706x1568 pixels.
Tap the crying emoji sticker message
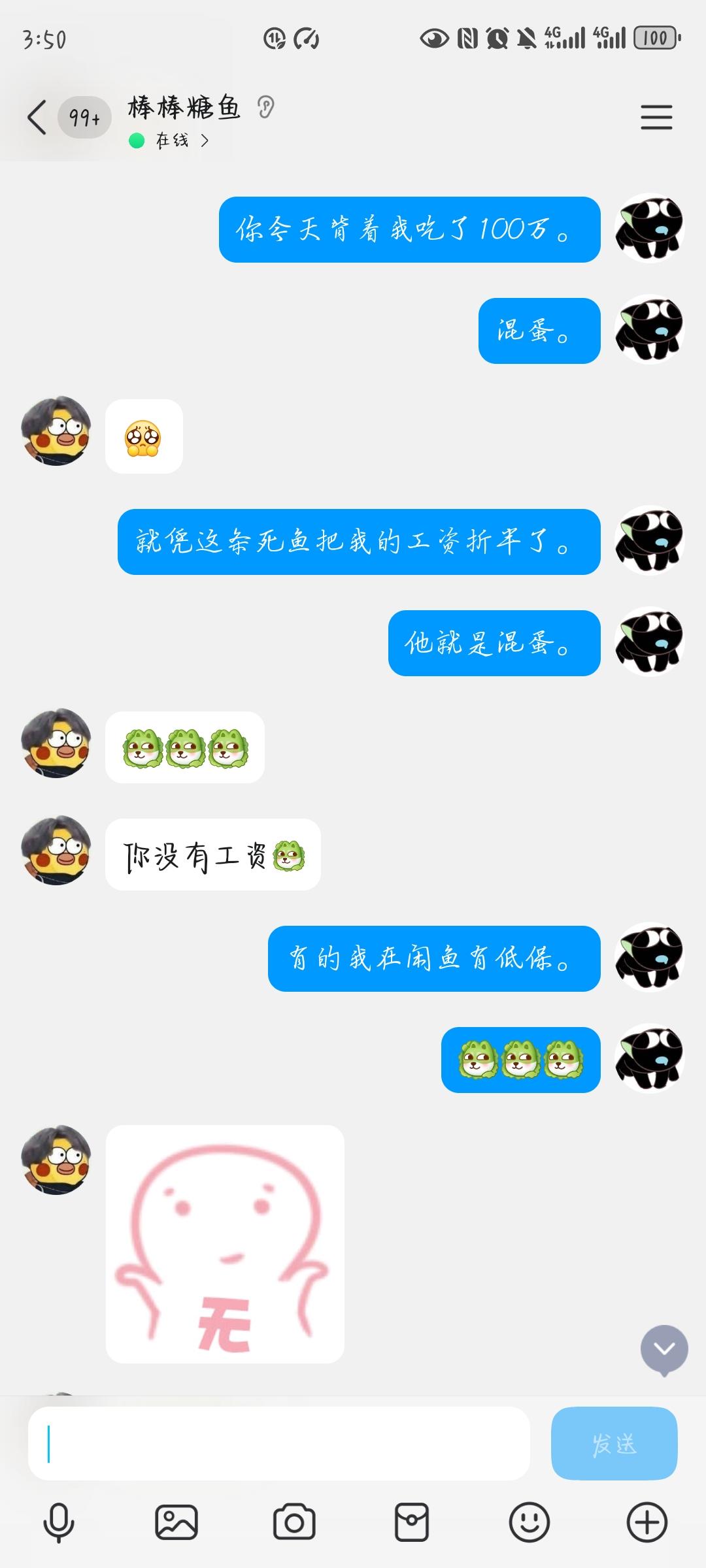(x=143, y=436)
